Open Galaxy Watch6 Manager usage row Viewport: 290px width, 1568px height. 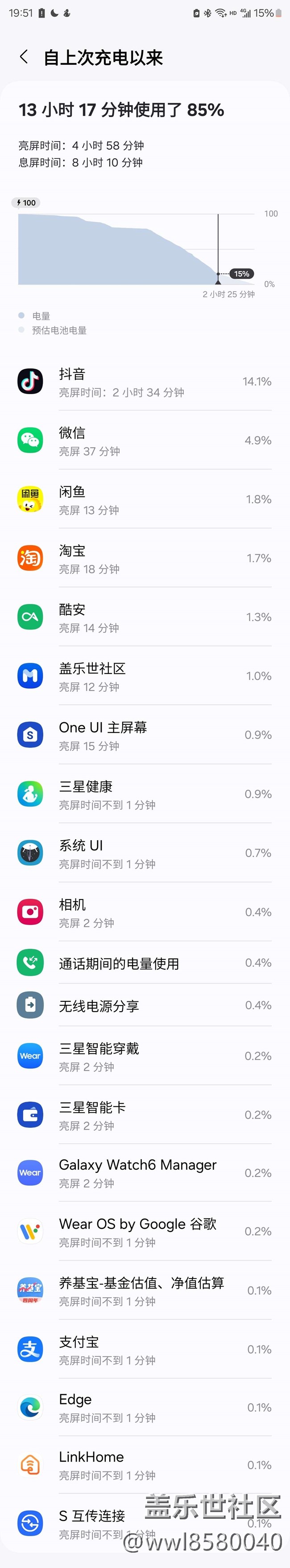pos(145,1173)
